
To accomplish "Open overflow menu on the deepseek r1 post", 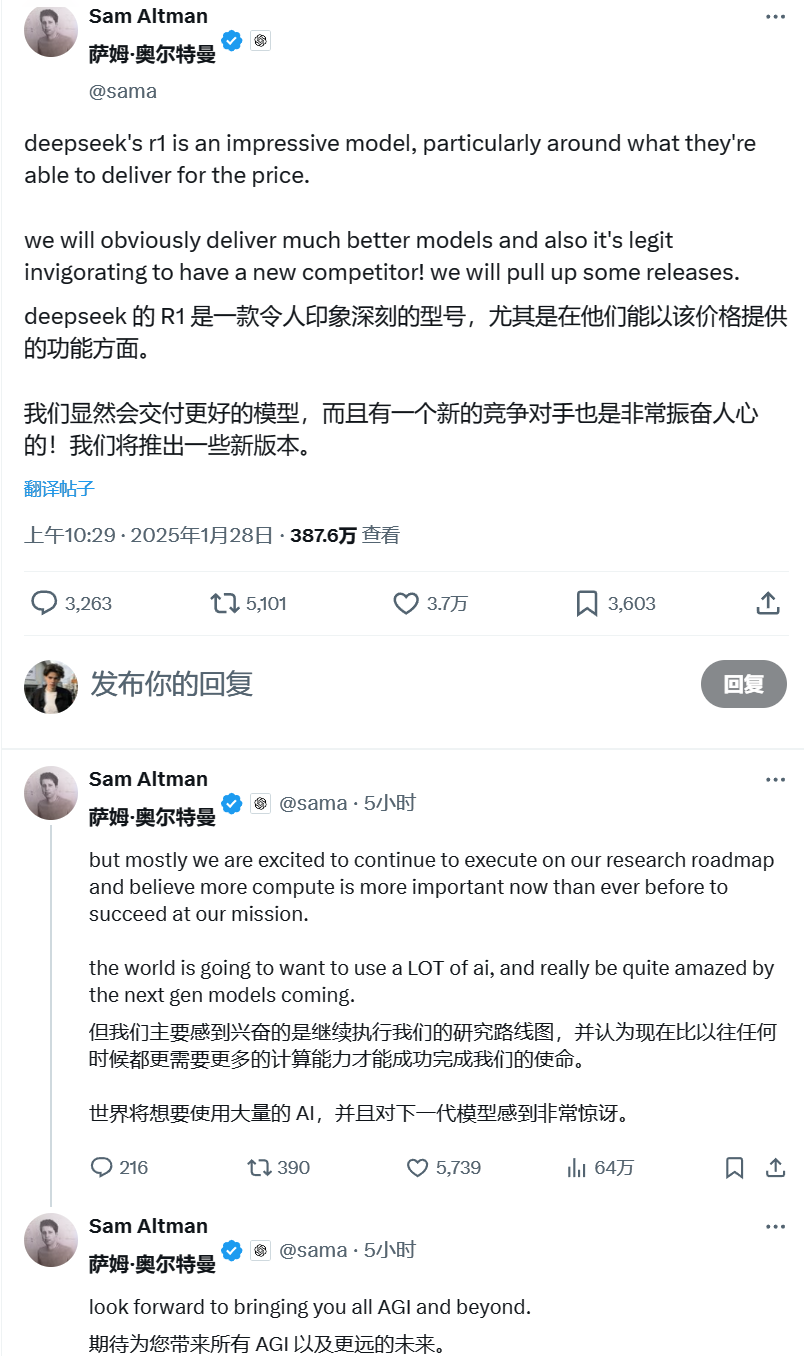I will [775, 17].
